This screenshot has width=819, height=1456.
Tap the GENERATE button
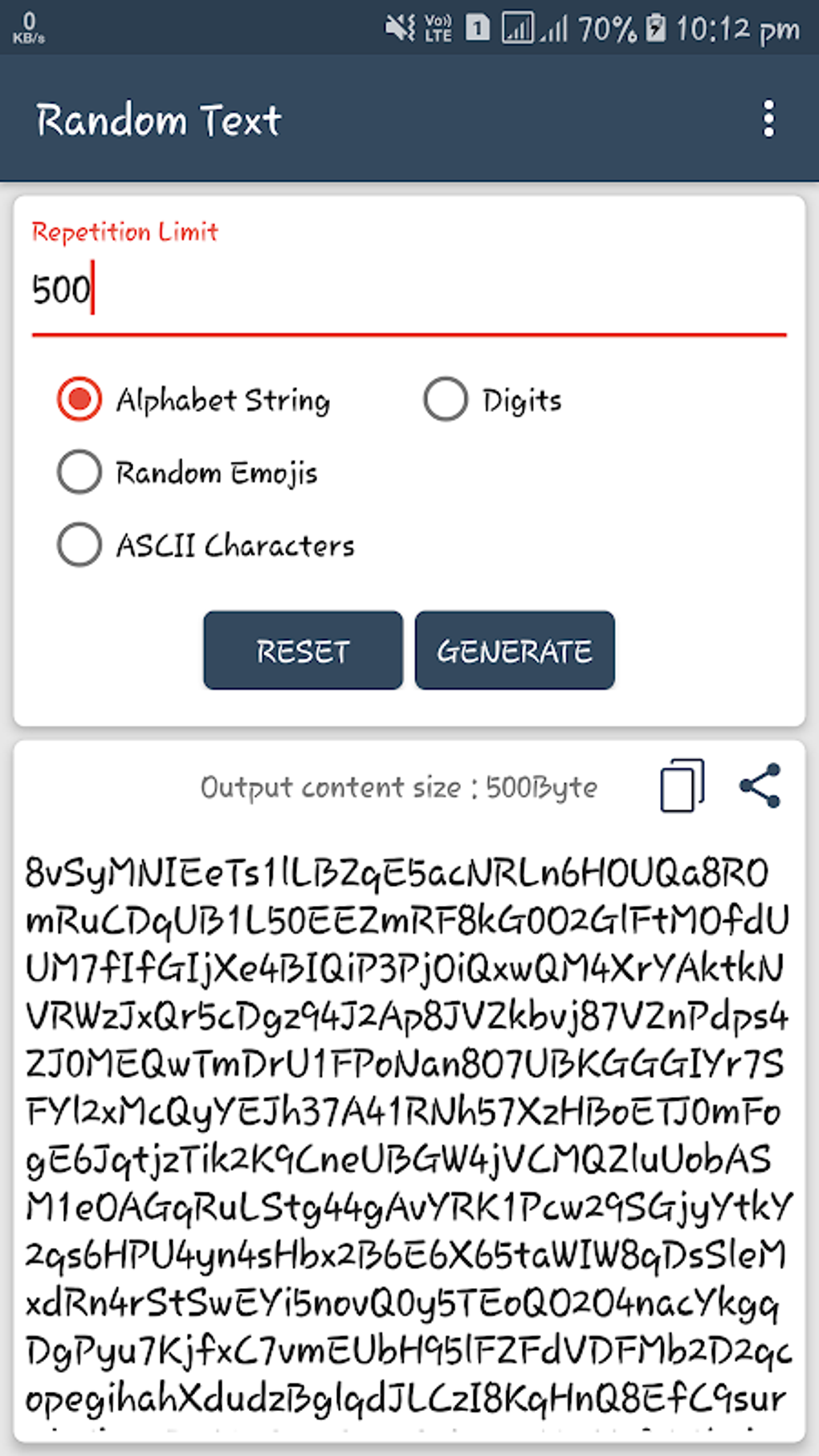pos(515,651)
